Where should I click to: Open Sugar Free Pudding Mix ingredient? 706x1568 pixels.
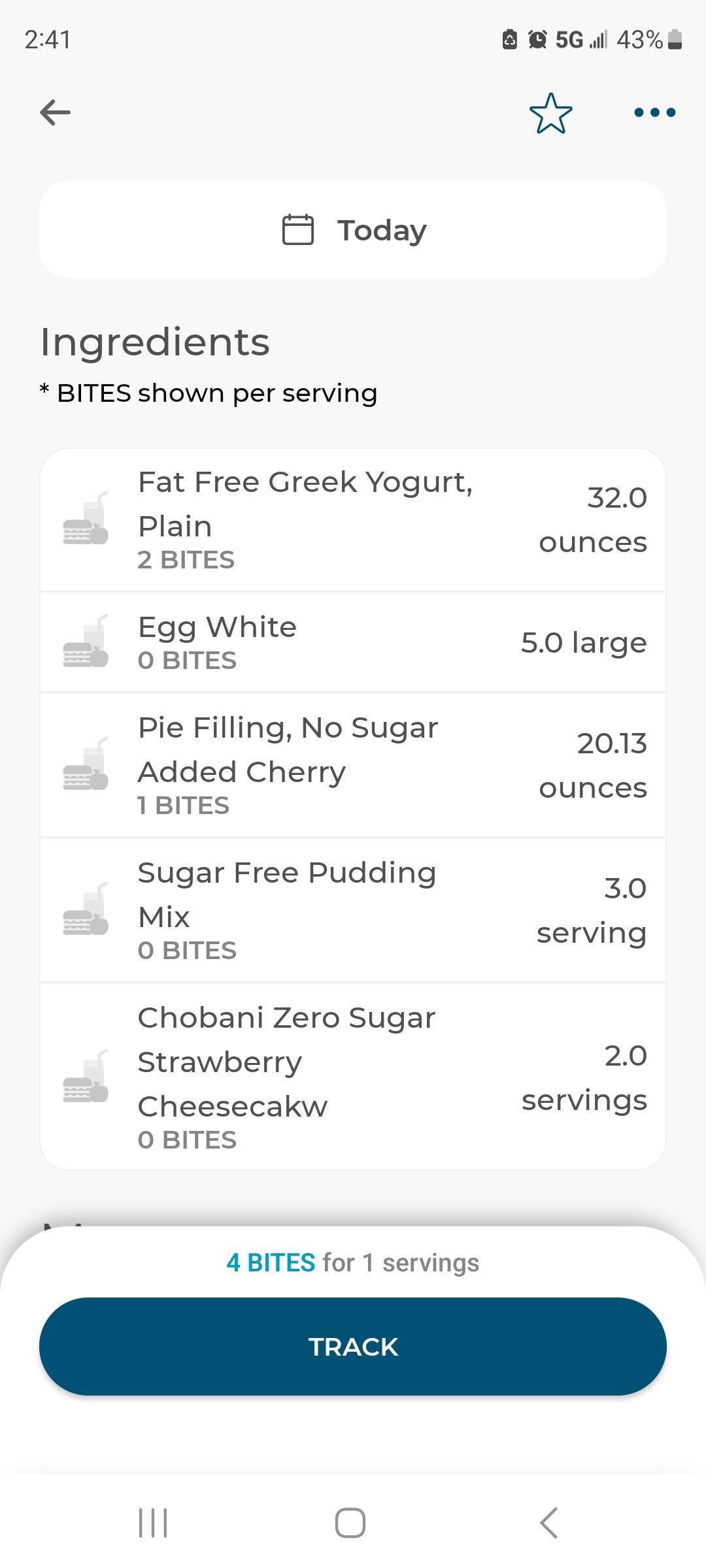(353, 910)
